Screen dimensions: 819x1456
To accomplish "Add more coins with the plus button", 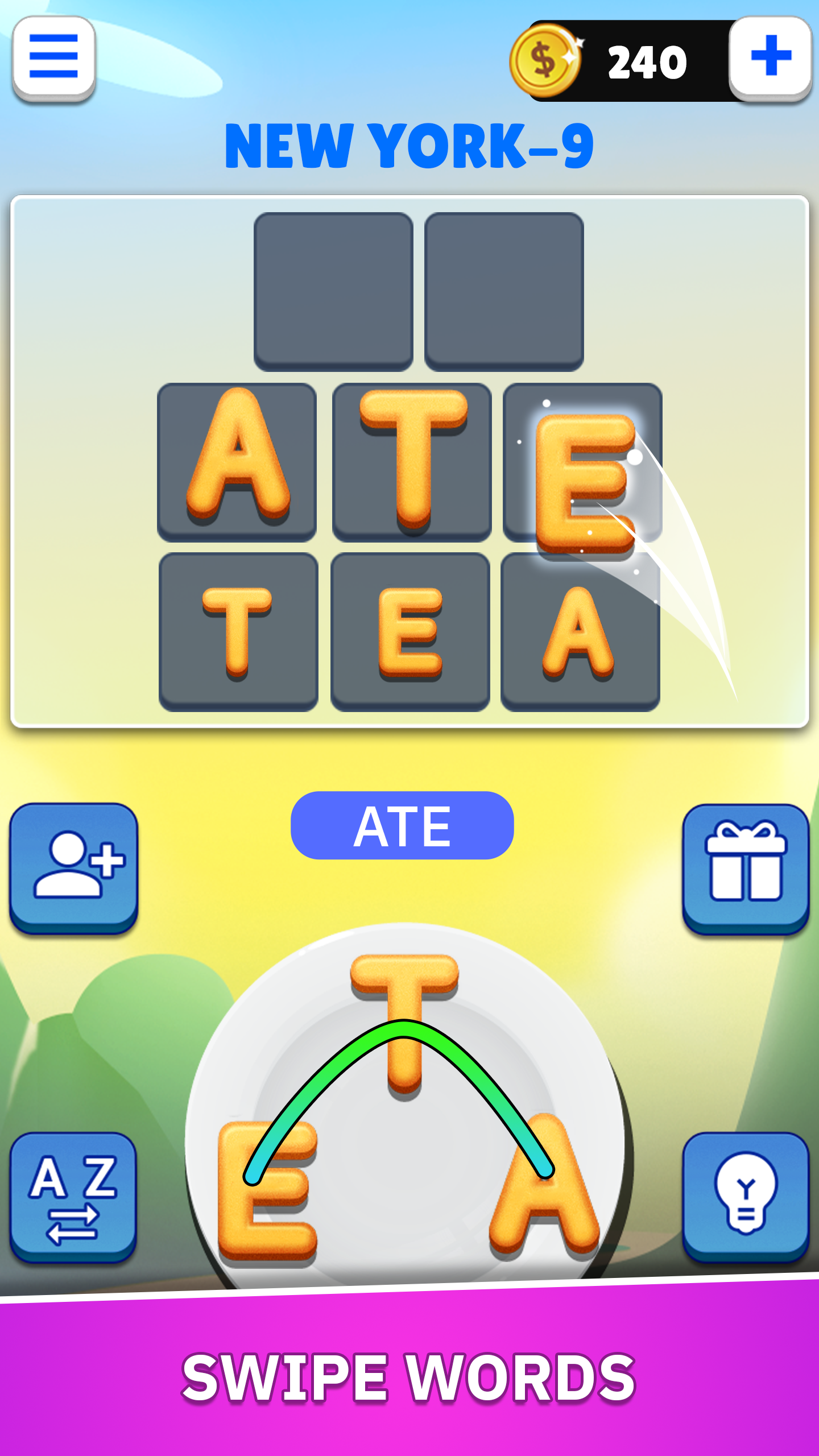I will [770, 57].
